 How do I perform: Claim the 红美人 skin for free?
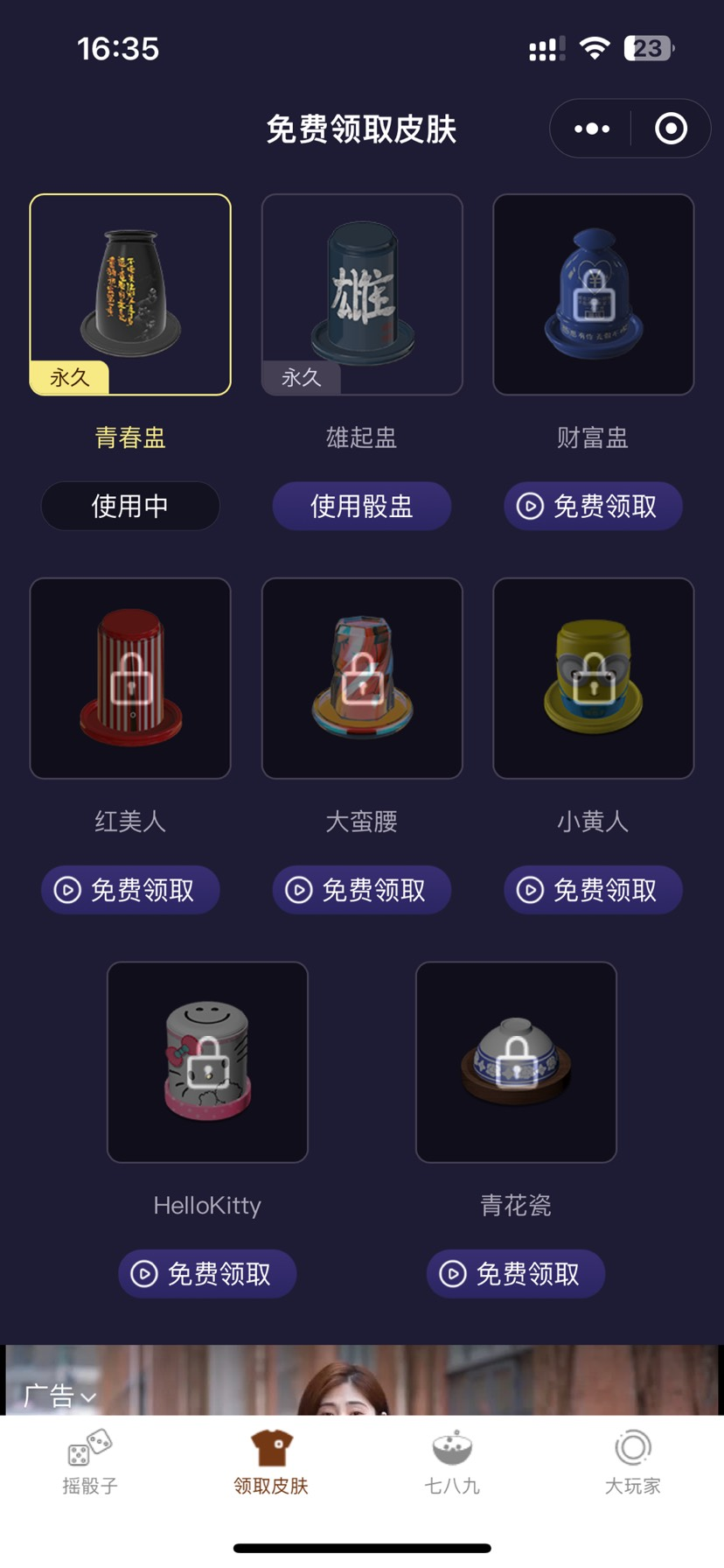pyautogui.click(x=130, y=890)
